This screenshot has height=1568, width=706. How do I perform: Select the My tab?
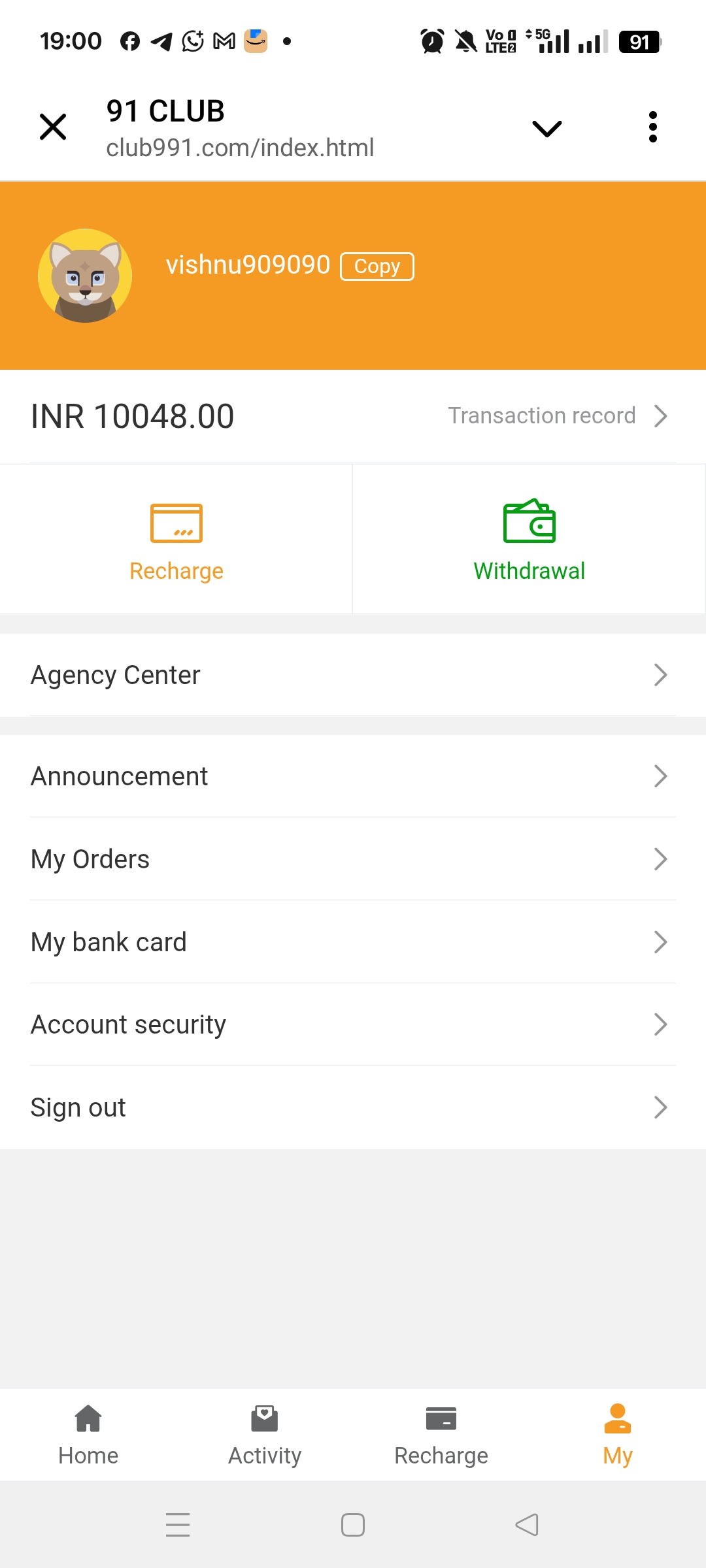coord(618,1435)
